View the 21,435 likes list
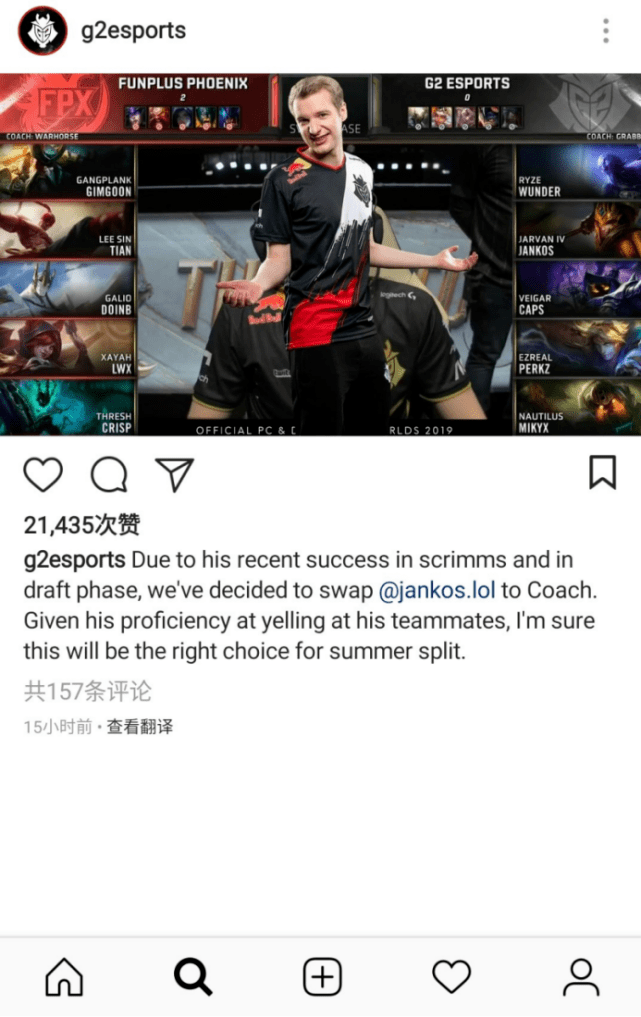641x1017 pixels. tap(82, 525)
